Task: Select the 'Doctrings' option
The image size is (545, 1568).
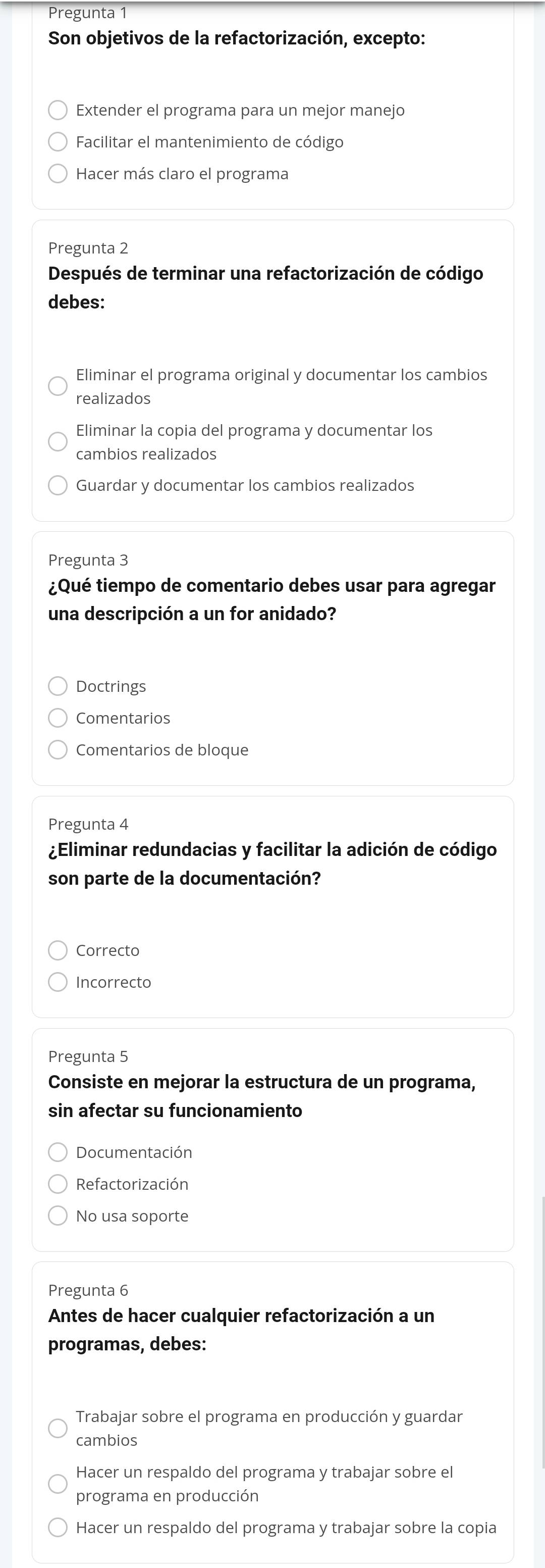Action: 58,687
